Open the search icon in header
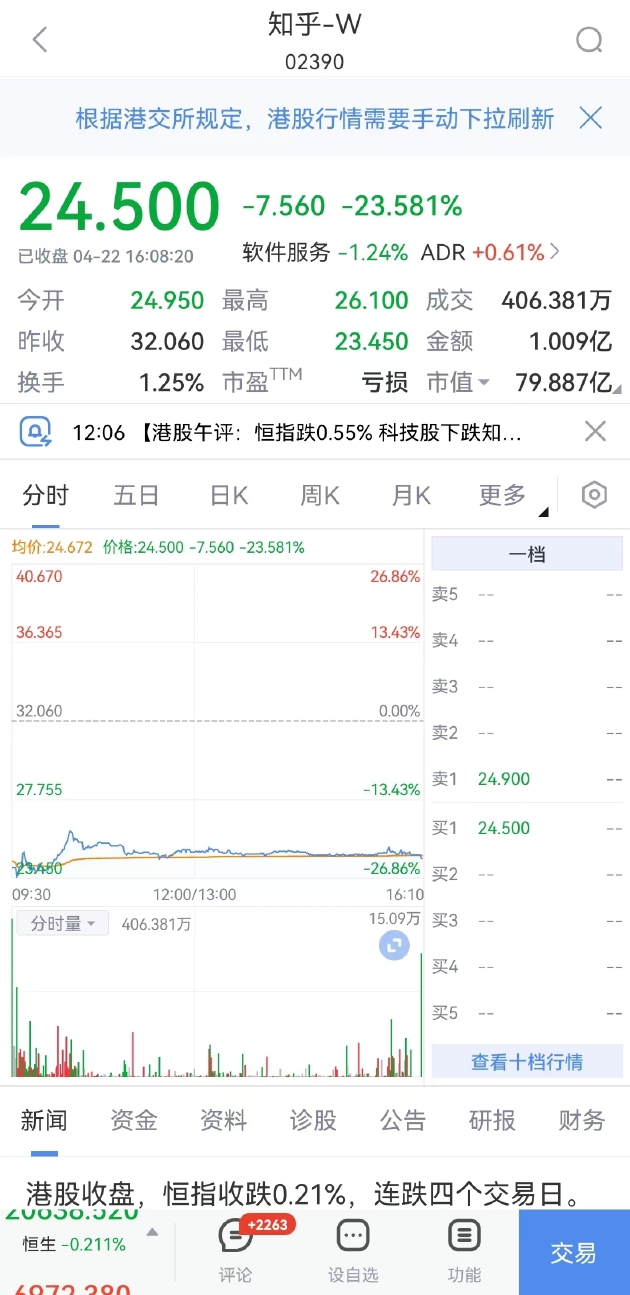Viewport: 630px width, 1295px height. [589, 40]
